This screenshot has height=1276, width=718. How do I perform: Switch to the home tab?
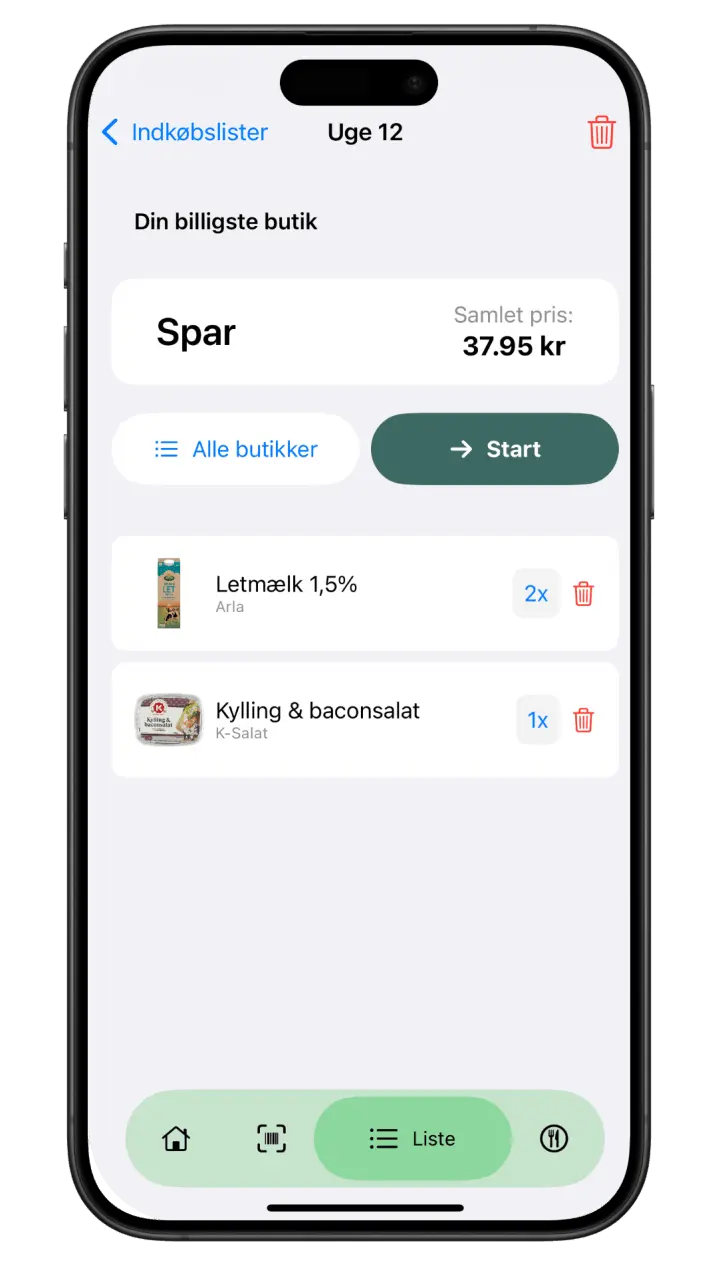pos(176,1138)
